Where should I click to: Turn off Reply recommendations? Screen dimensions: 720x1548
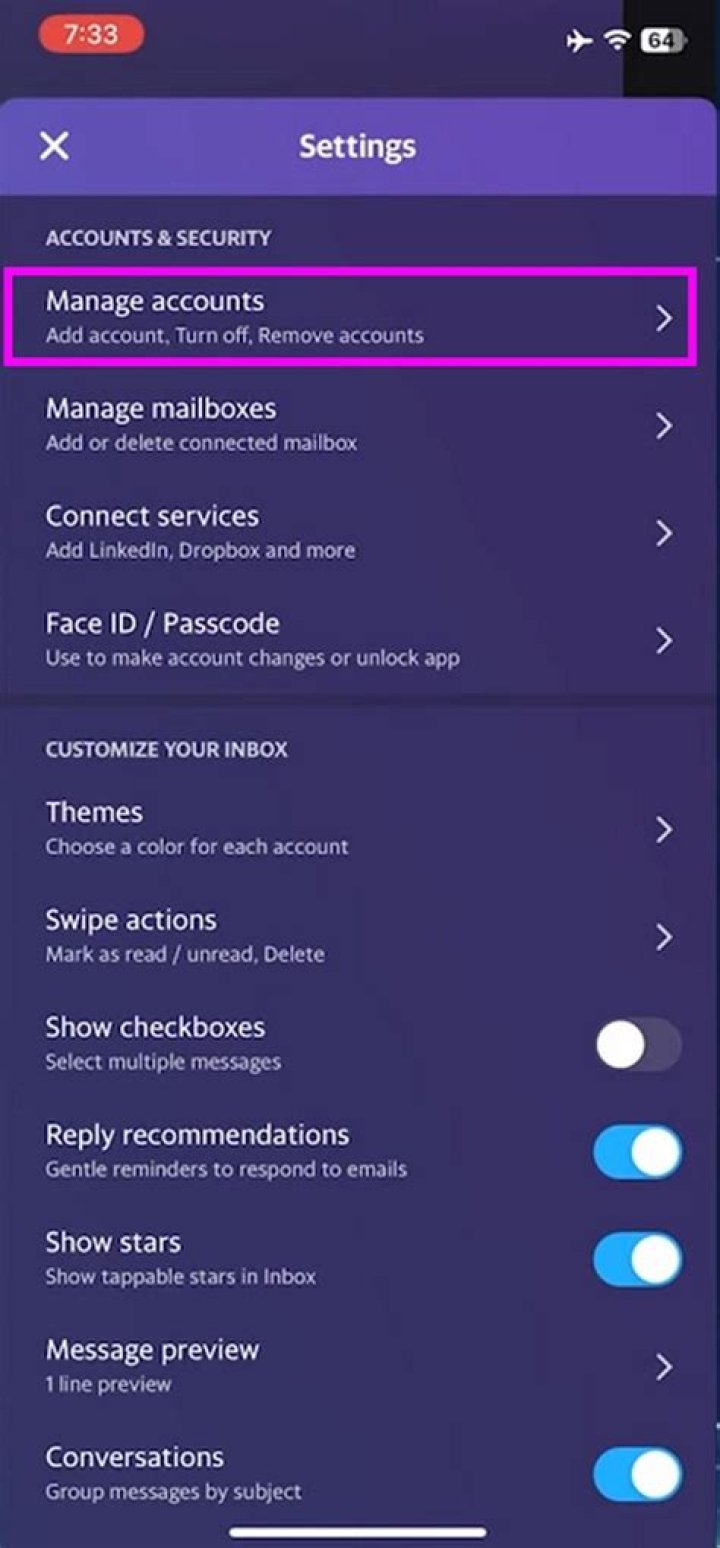coord(638,1152)
